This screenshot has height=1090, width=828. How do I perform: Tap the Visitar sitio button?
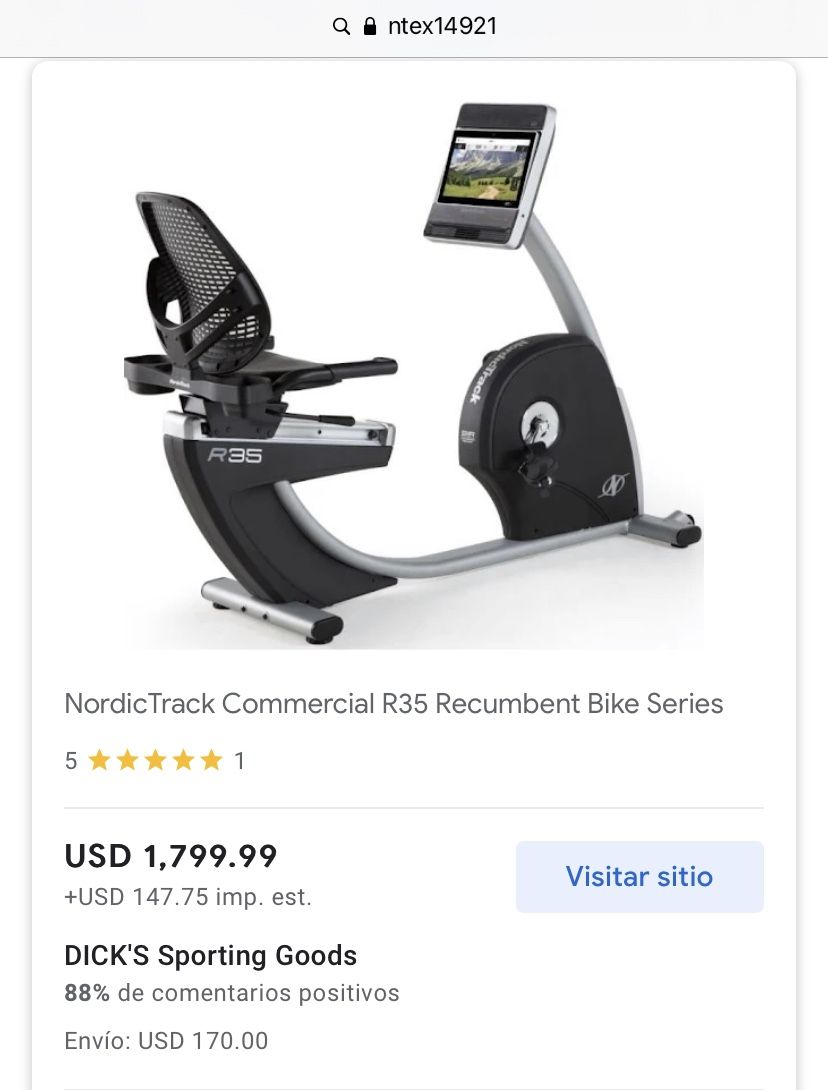(639, 877)
